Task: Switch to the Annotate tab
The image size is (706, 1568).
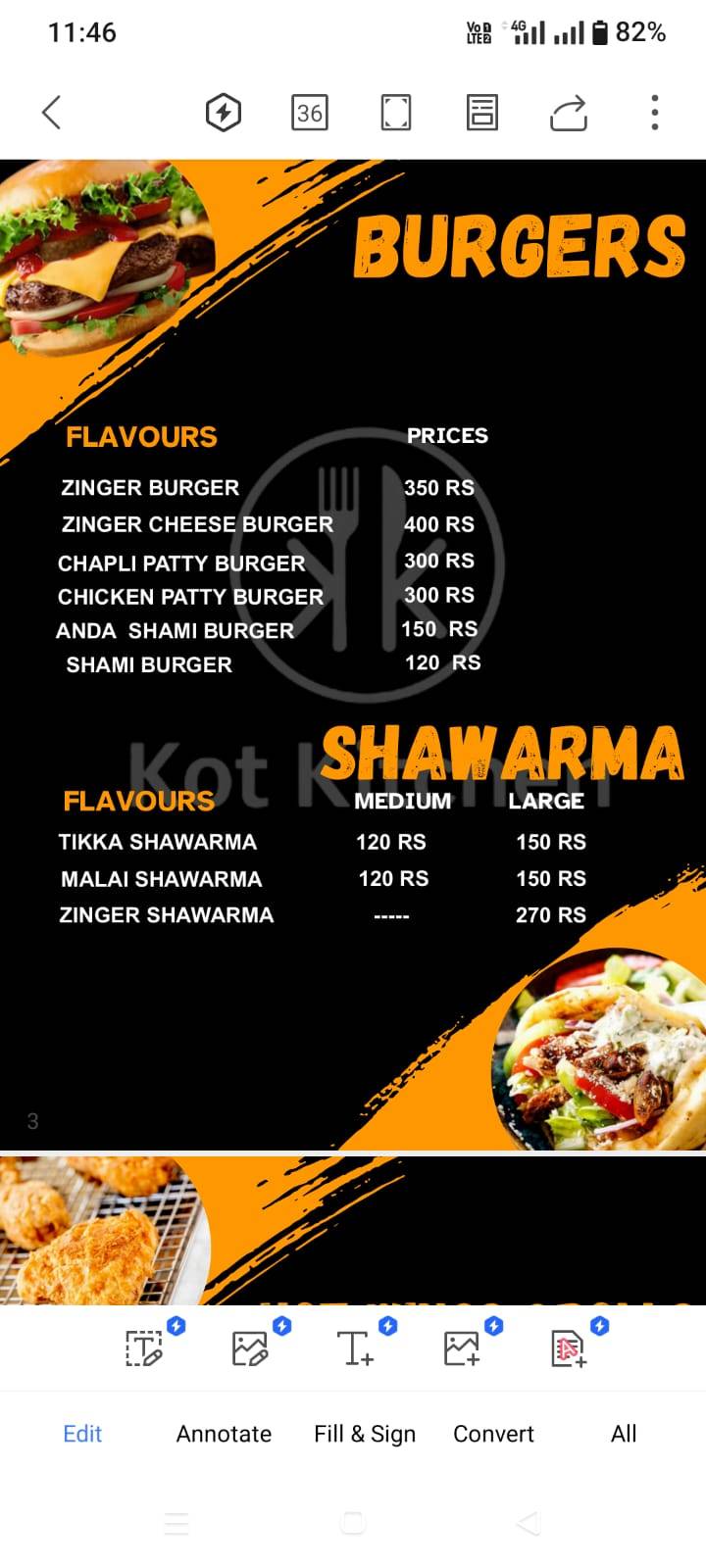Action: pos(224,1434)
